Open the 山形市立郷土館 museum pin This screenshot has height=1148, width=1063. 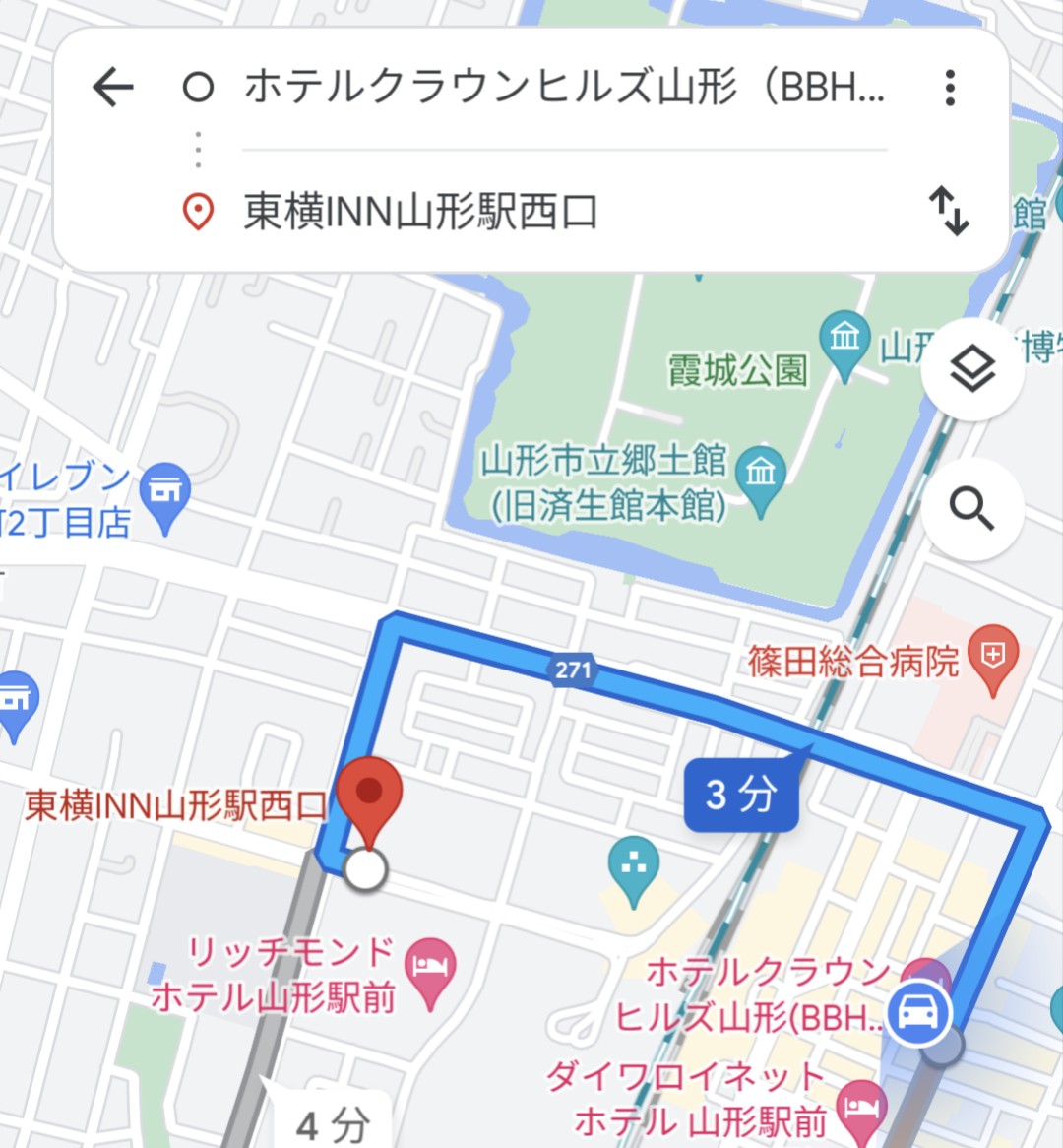[761, 473]
